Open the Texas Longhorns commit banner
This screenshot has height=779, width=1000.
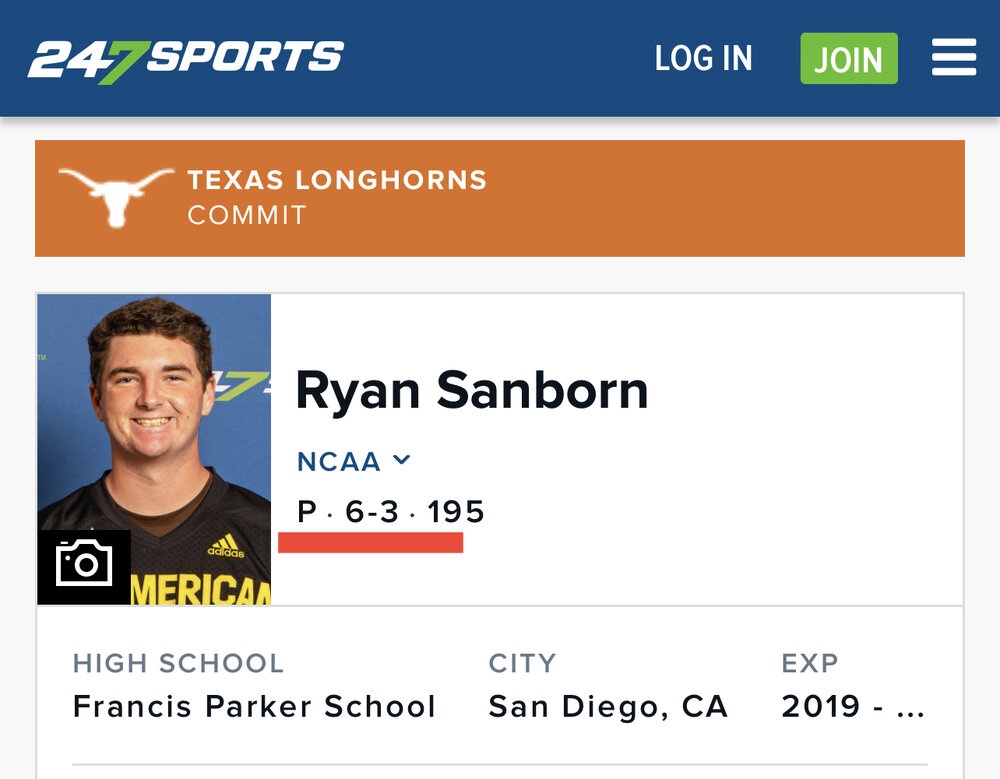click(x=499, y=198)
